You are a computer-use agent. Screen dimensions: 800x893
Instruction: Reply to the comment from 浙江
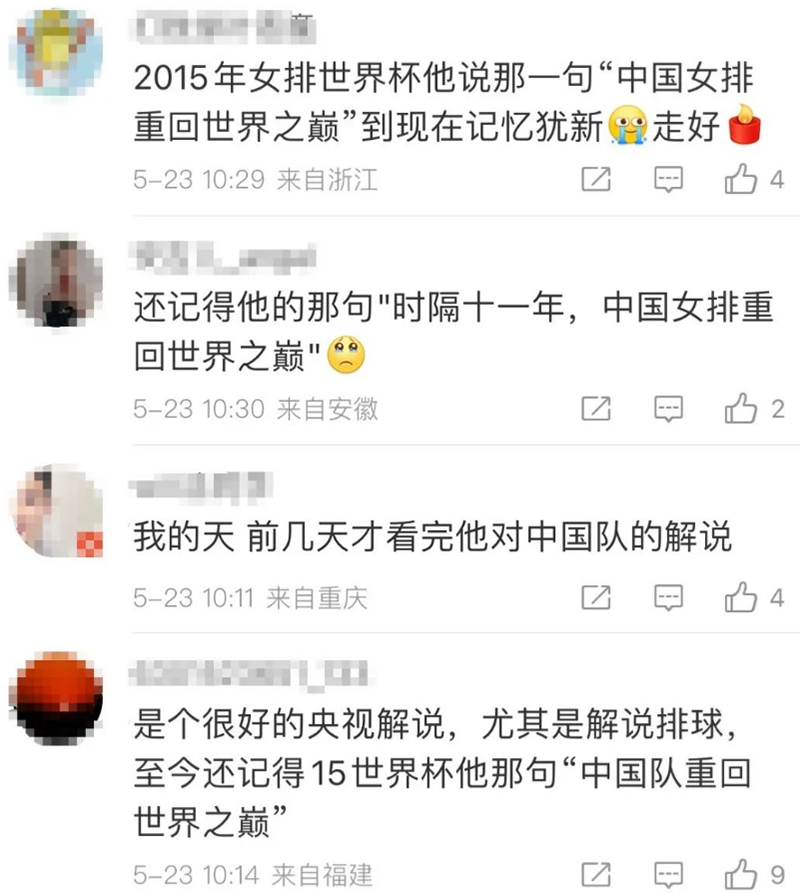pos(668,181)
